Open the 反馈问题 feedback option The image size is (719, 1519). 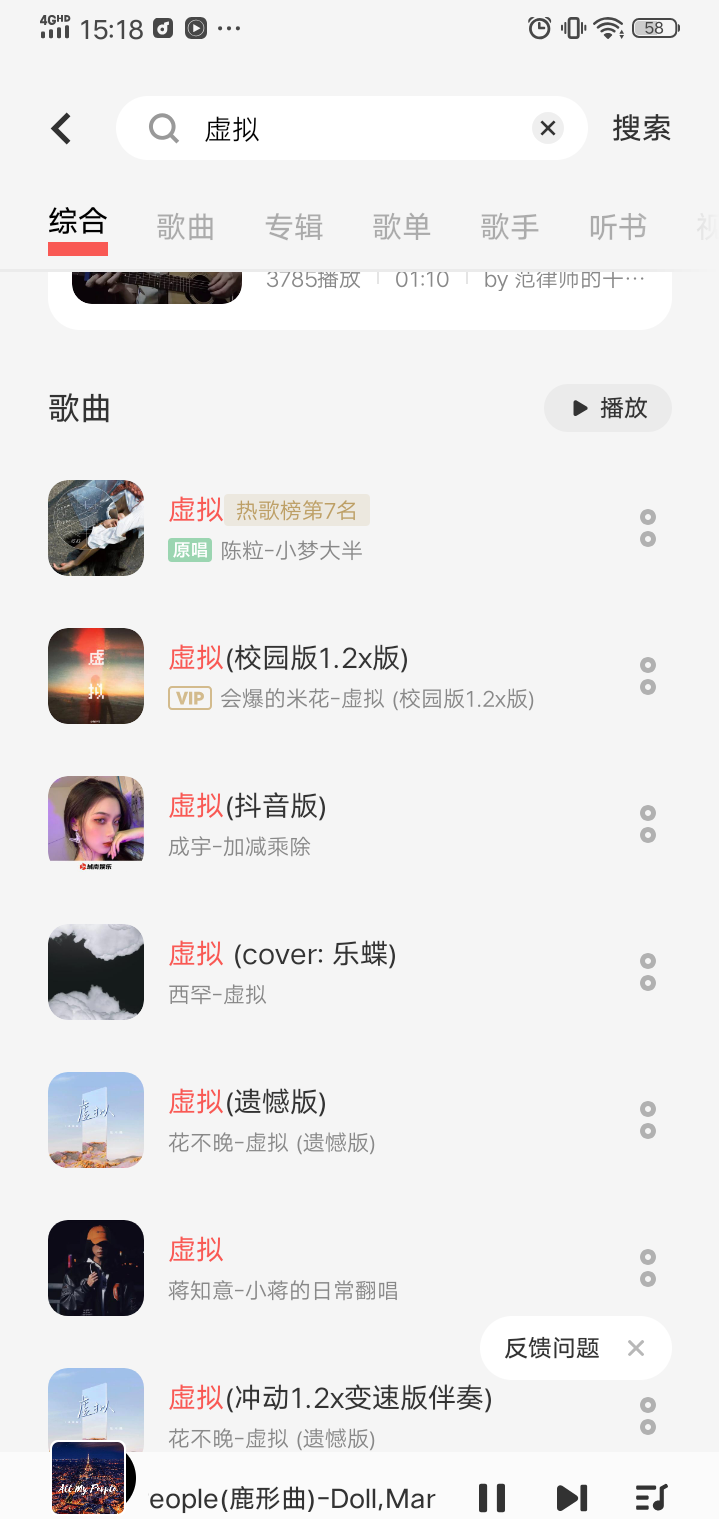click(551, 1348)
